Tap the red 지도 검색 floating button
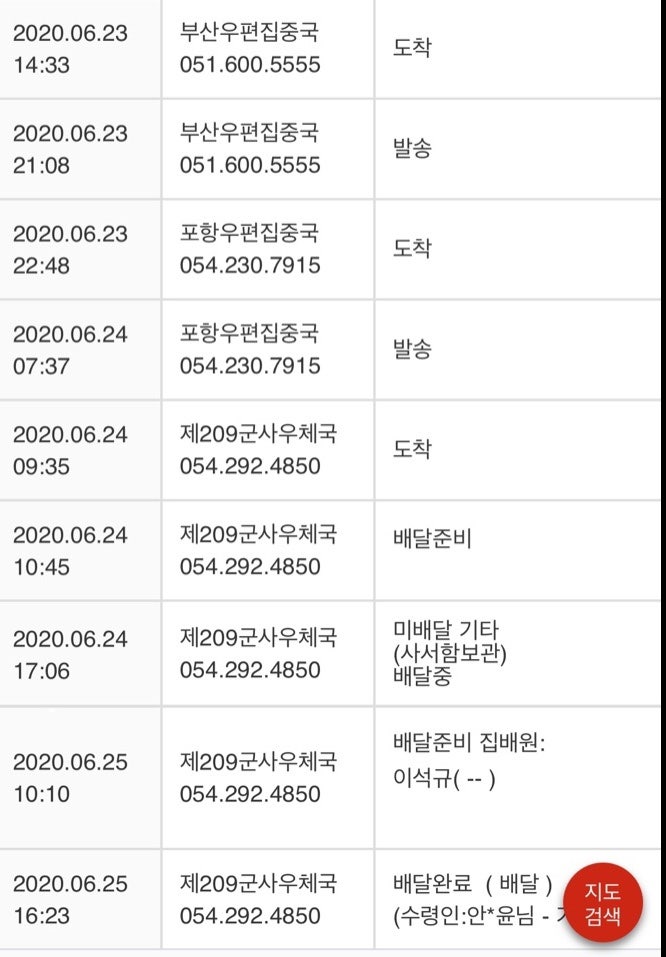This screenshot has height=957, width=666. tap(602, 903)
